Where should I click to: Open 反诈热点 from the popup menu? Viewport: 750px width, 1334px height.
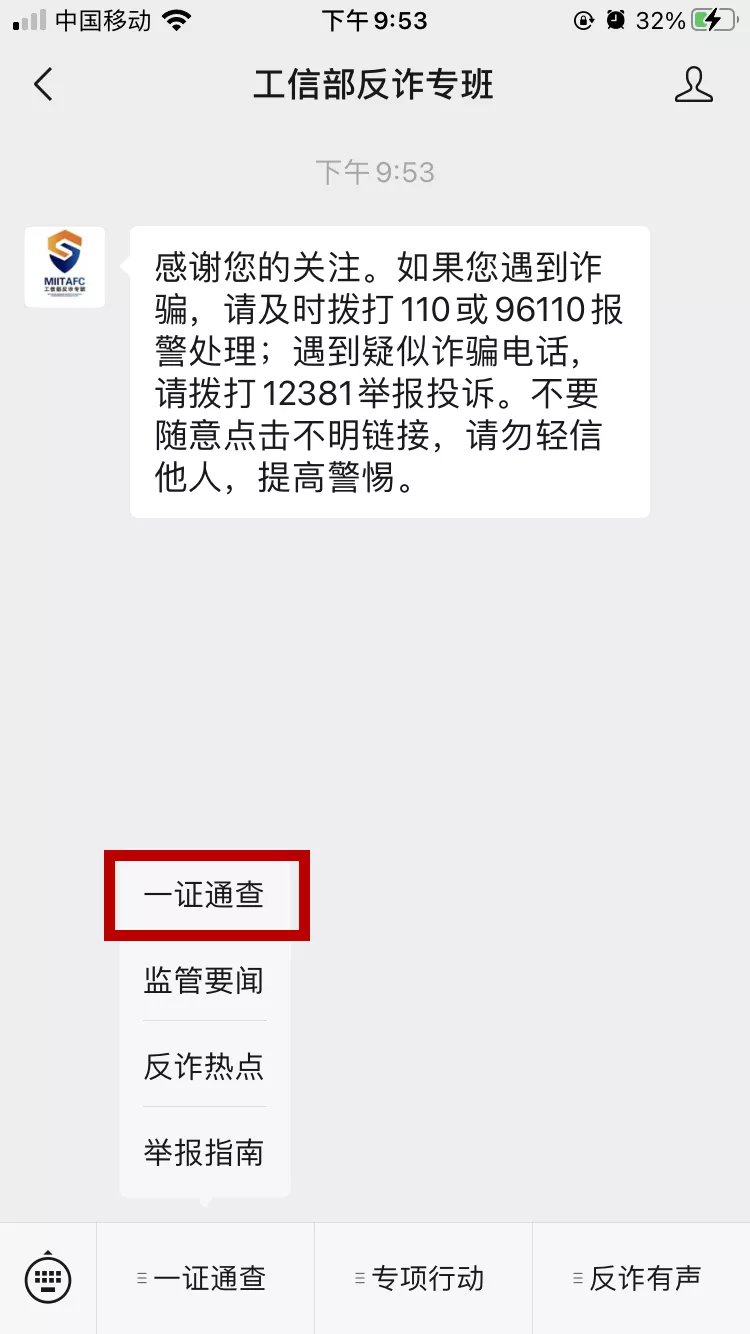coord(204,1066)
